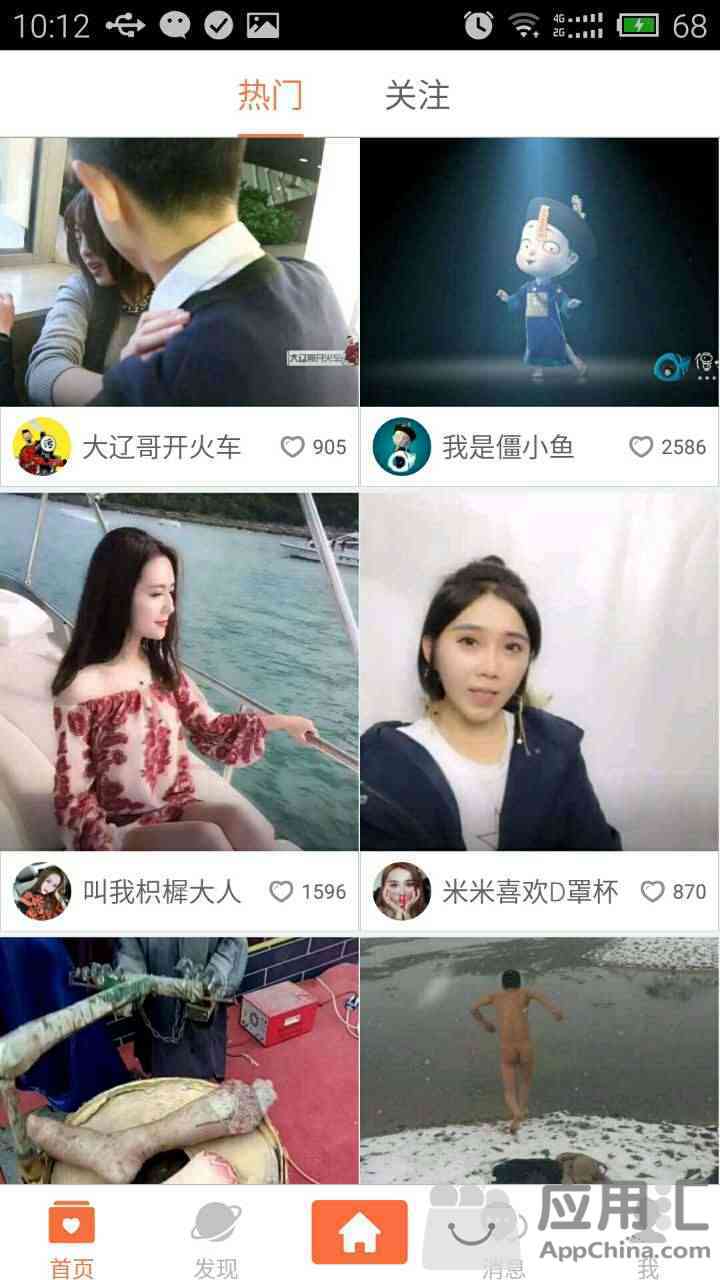Open the drum performance video tile
This screenshot has height=1280, width=720.
click(x=180, y=1060)
